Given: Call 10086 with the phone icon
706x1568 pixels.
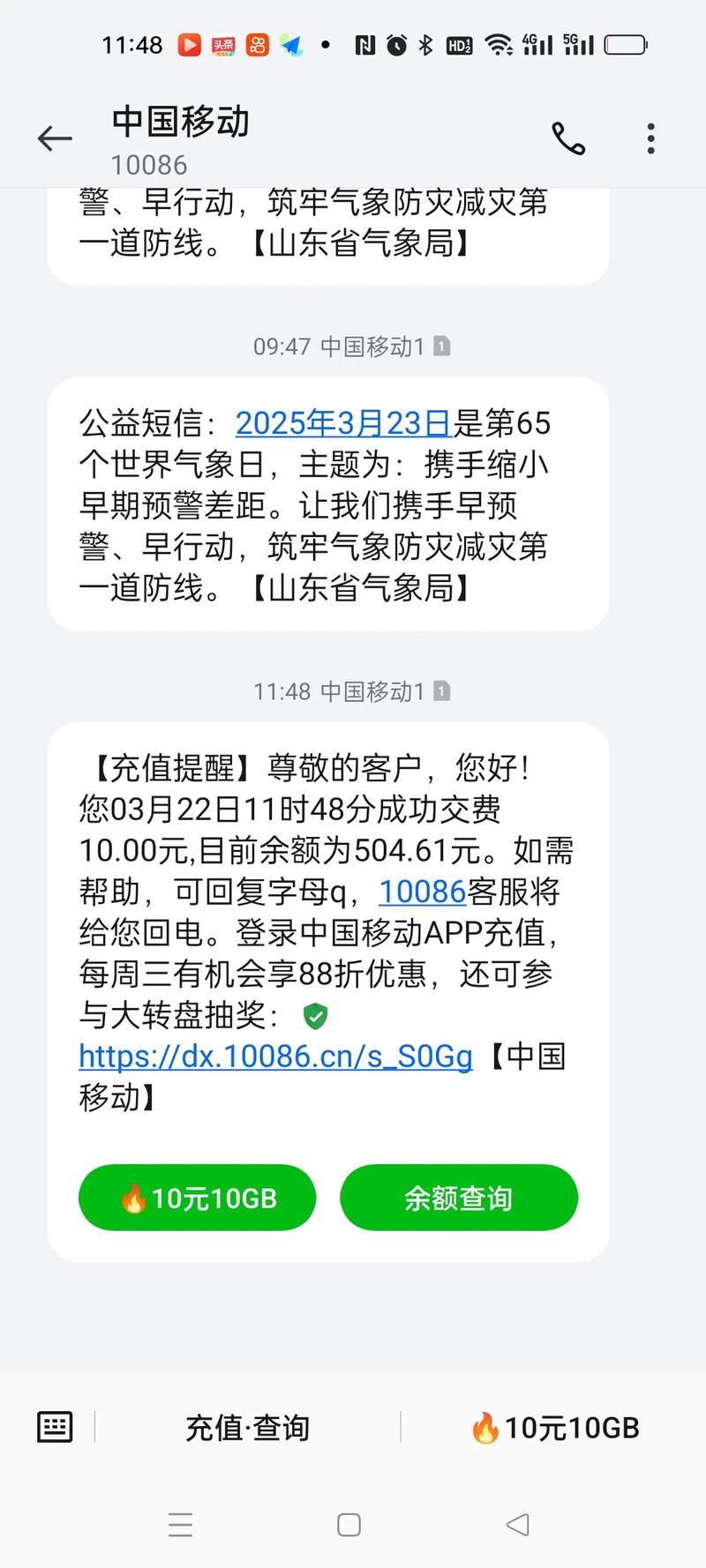Looking at the screenshot, I should click(x=568, y=138).
